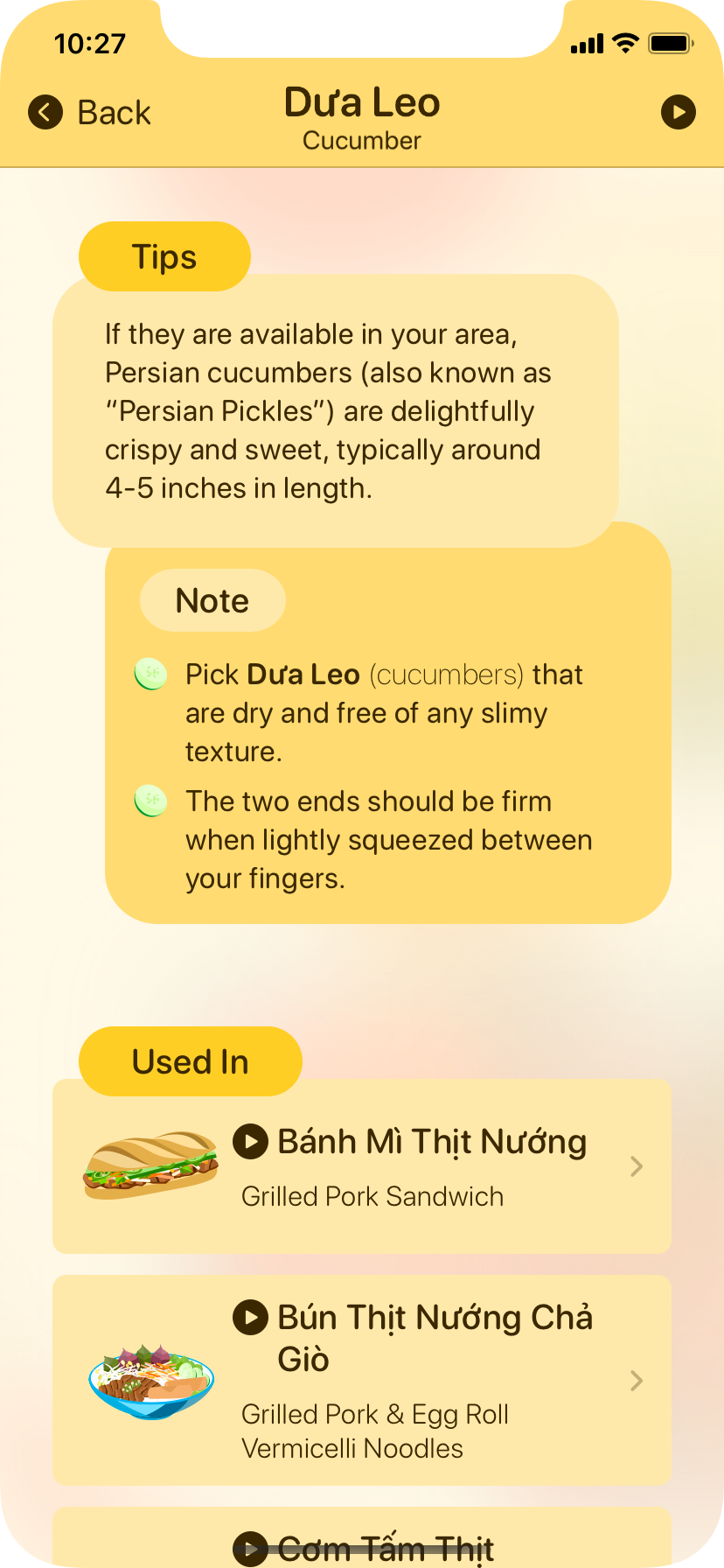The height and width of the screenshot is (1568, 724).
Task: Toggle the Tips badge
Action: pos(164,256)
